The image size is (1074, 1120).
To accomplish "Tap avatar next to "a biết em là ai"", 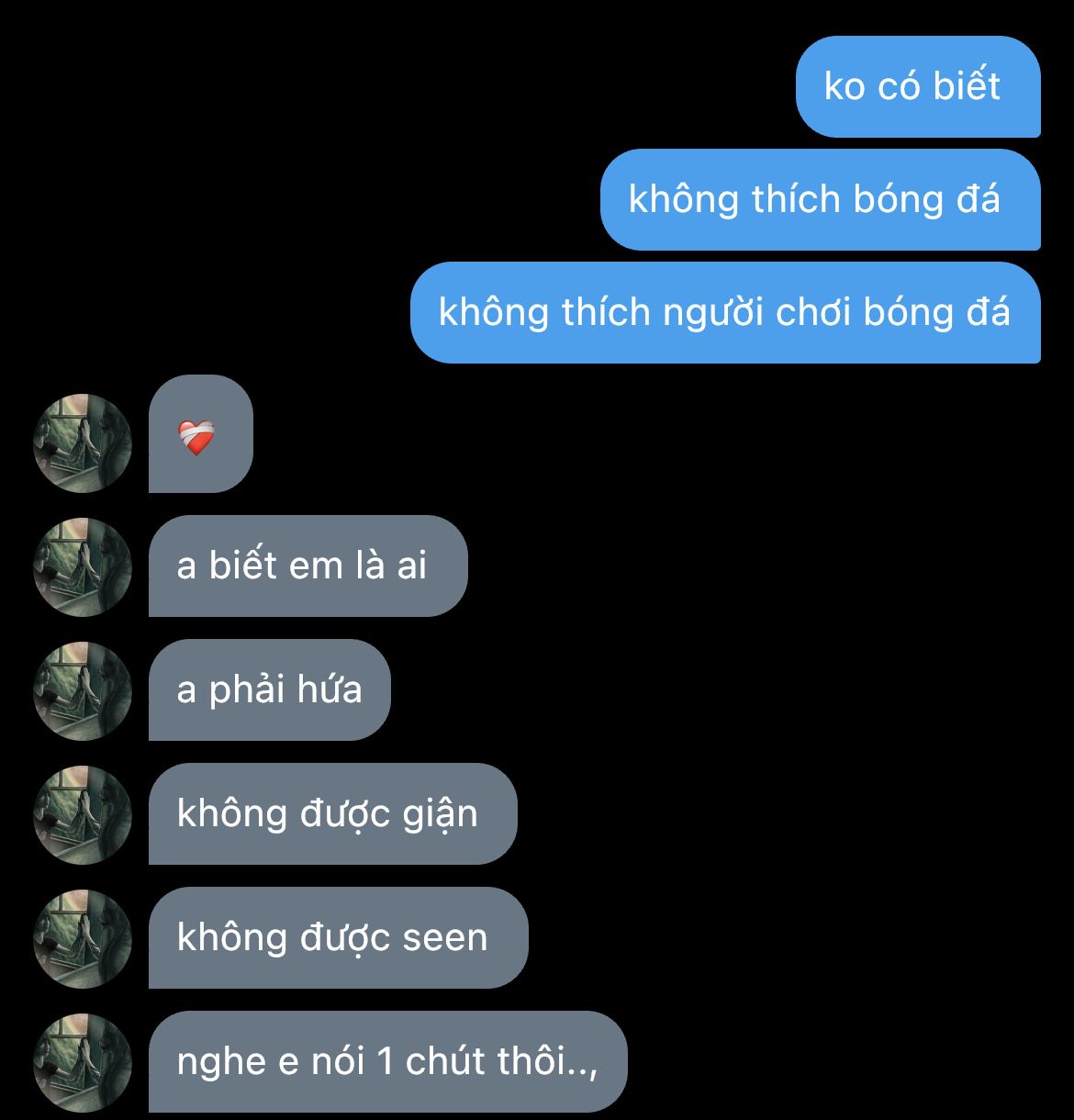I will click(x=83, y=567).
